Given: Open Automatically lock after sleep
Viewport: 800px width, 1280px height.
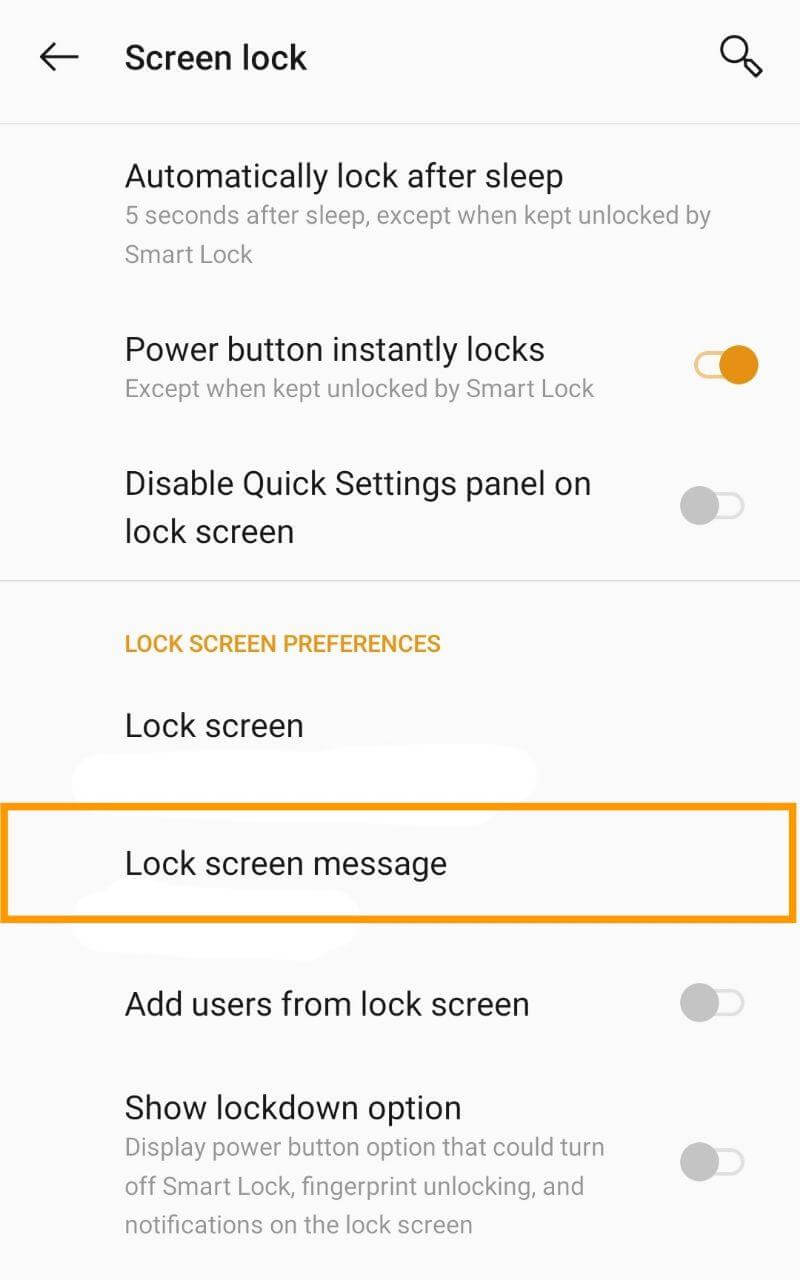Looking at the screenshot, I should tap(400, 214).
